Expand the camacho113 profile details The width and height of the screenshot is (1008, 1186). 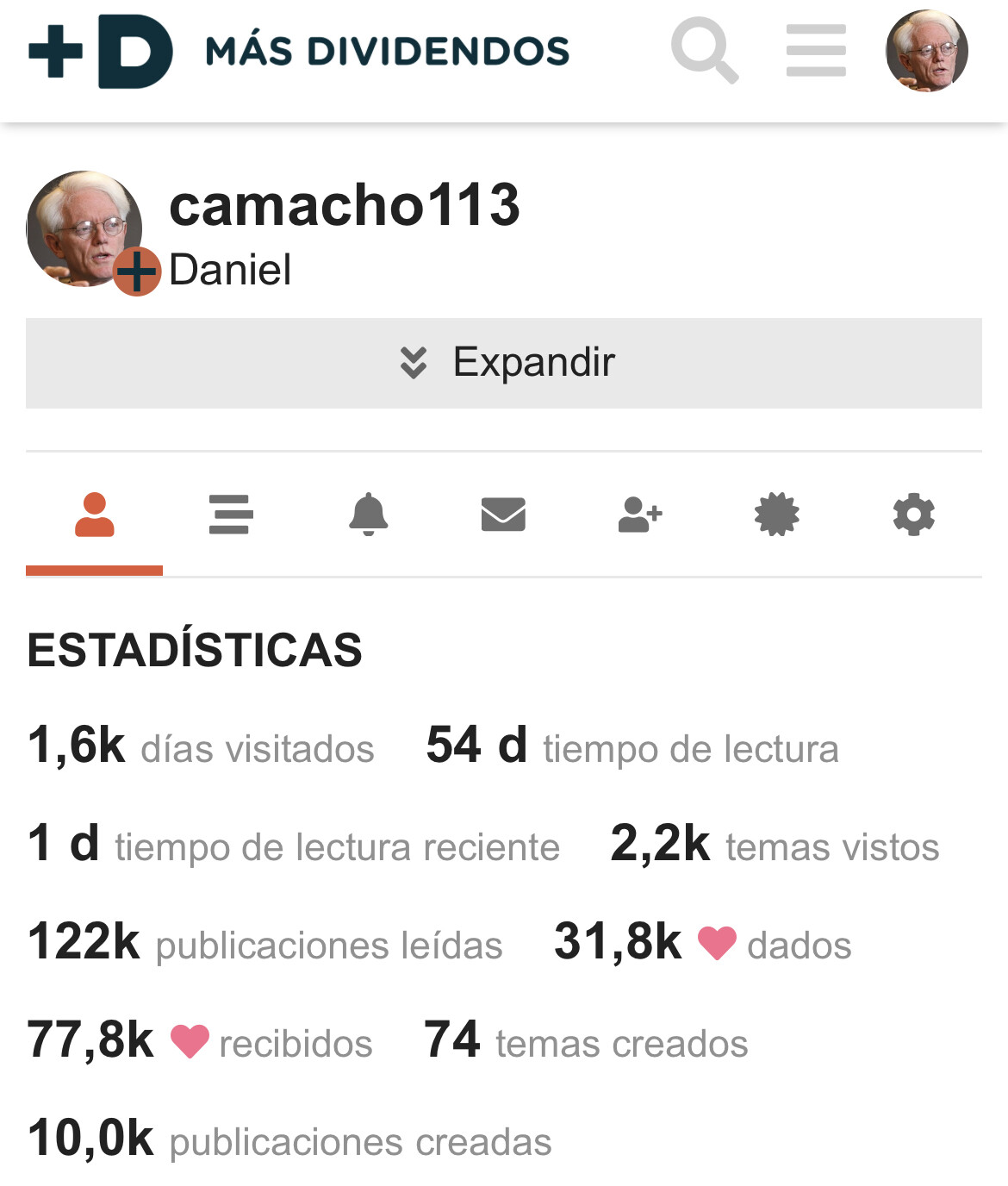pyautogui.click(x=504, y=363)
